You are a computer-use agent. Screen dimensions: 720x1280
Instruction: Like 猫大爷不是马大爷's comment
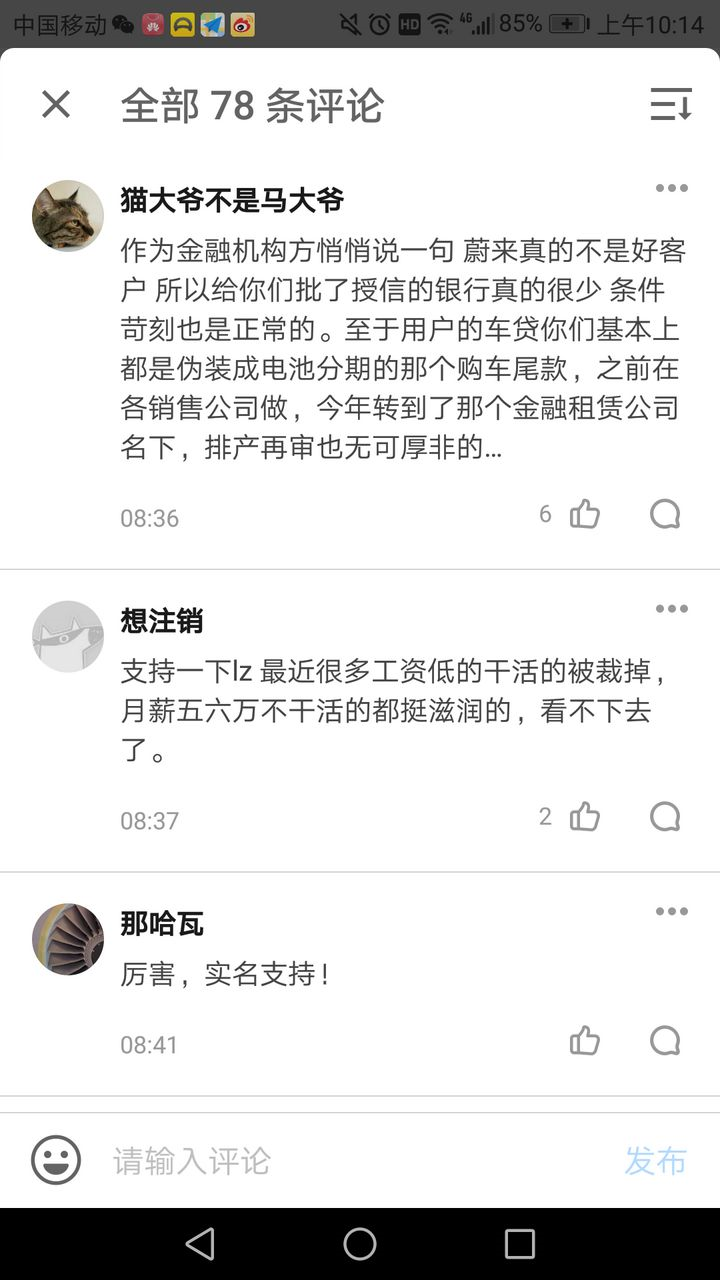tap(585, 514)
